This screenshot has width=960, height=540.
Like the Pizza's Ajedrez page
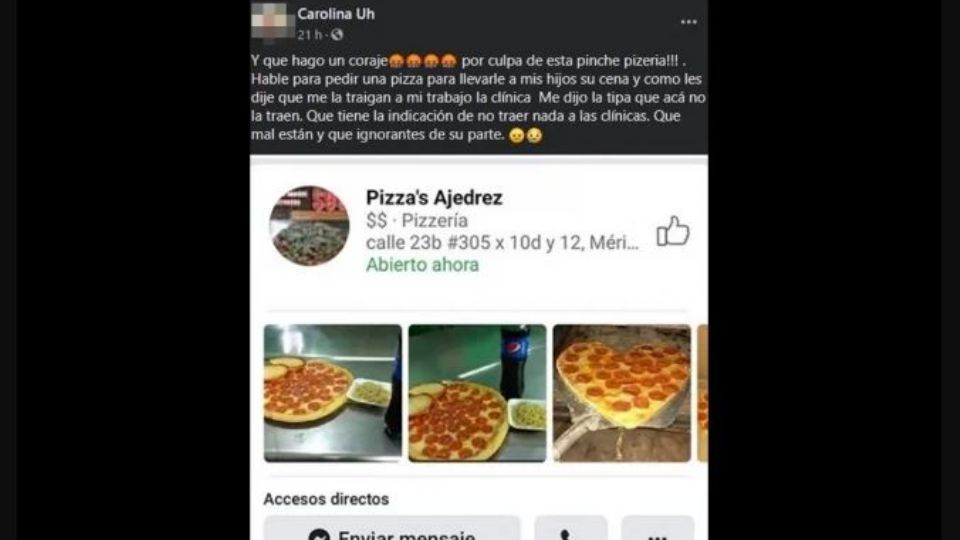pos(673,232)
